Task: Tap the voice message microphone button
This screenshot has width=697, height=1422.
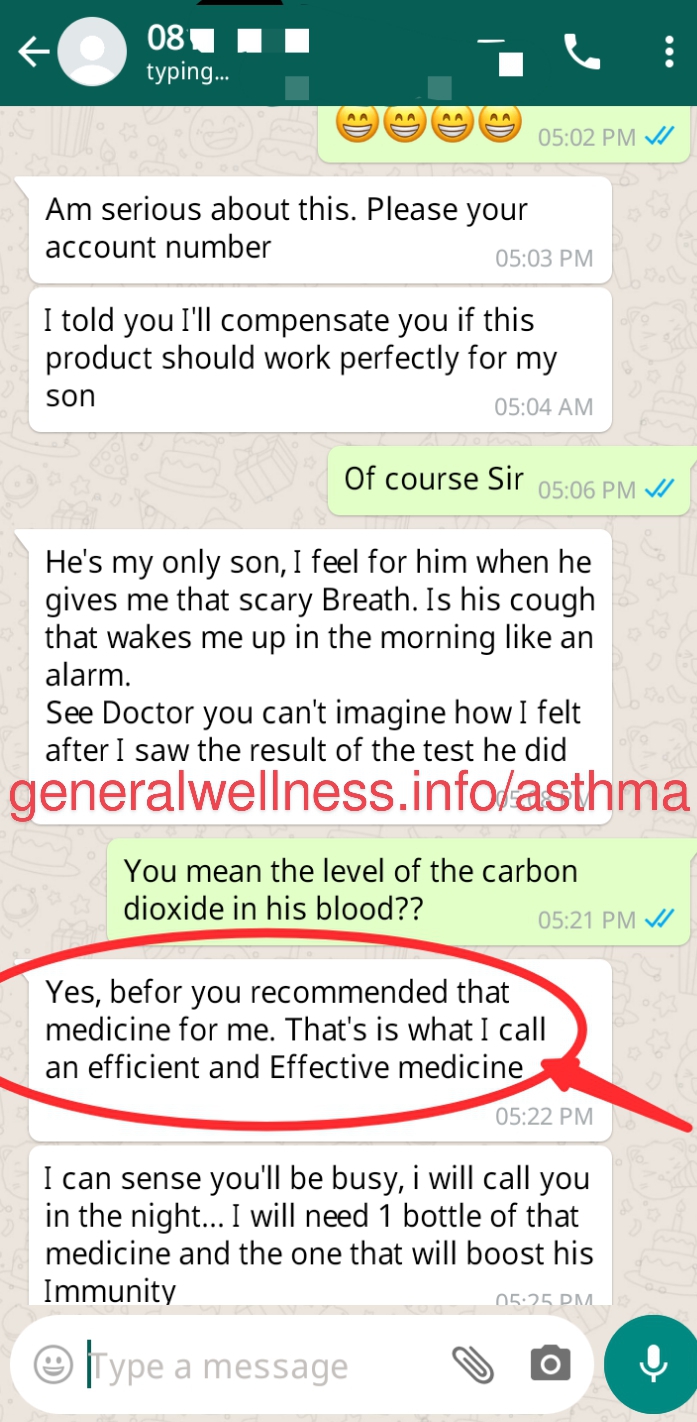Action: (x=652, y=1364)
